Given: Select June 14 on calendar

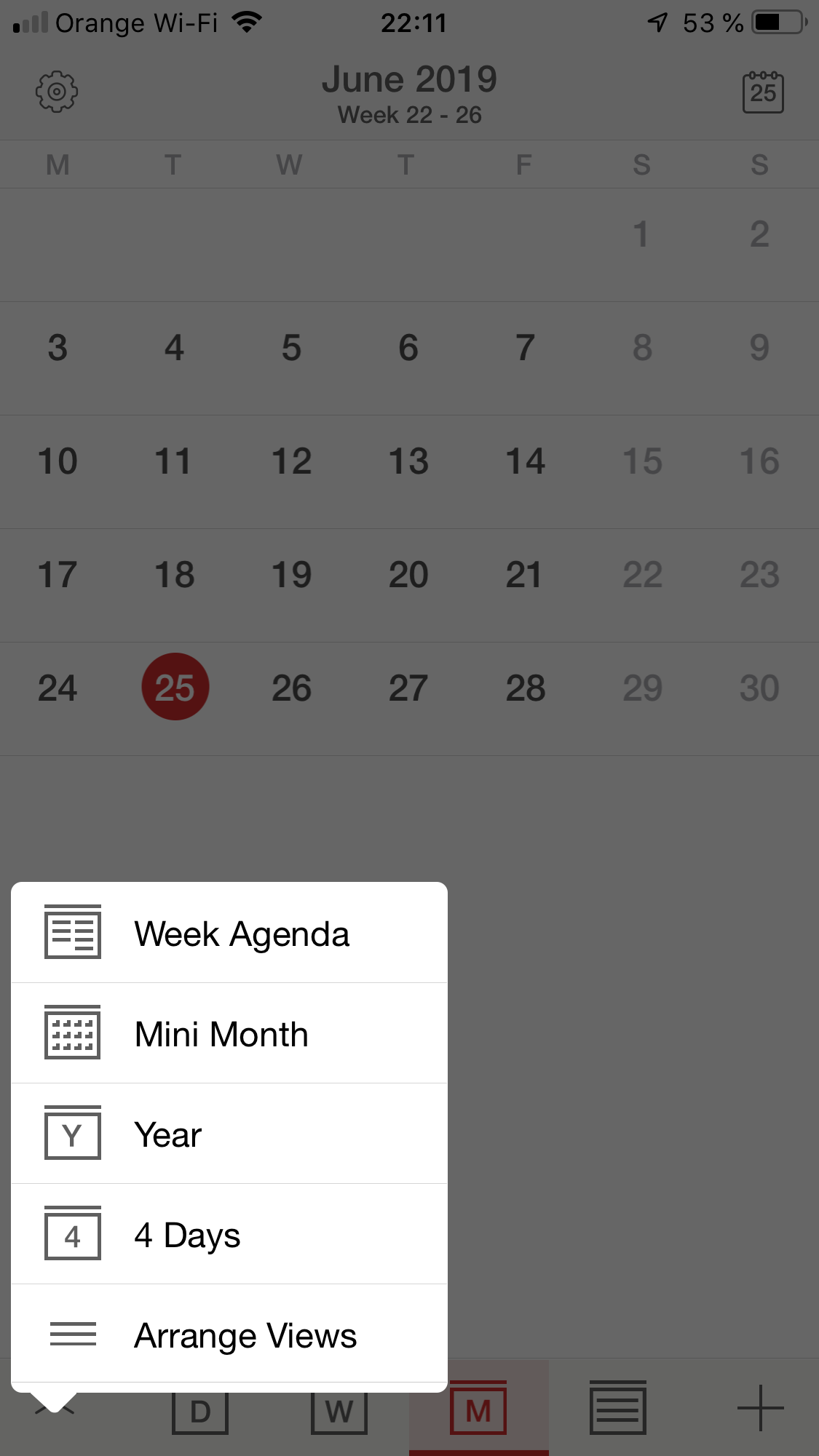Looking at the screenshot, I should [525, 461].
